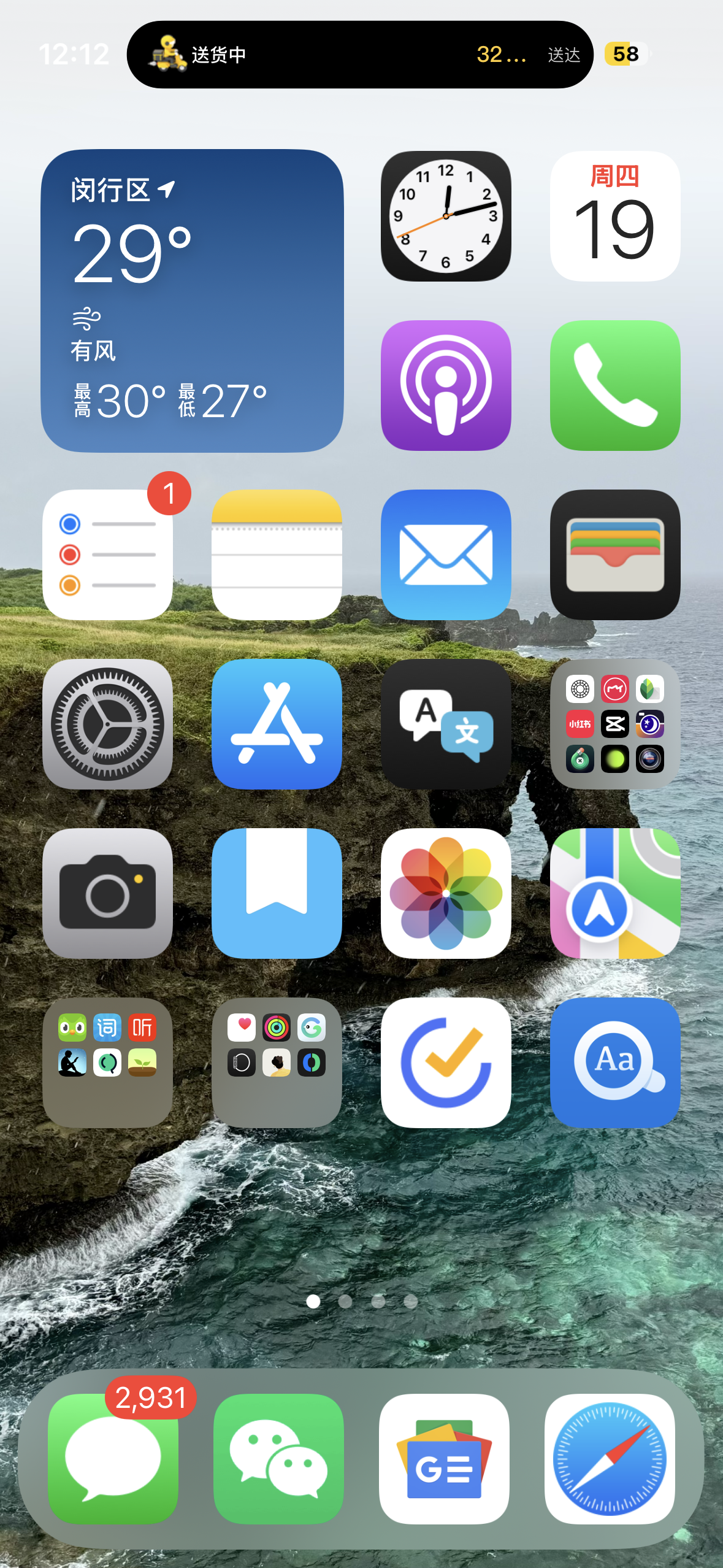Open the Wallet app
This screenshot has width=723, height=1568.
click(x=614, y=555)
